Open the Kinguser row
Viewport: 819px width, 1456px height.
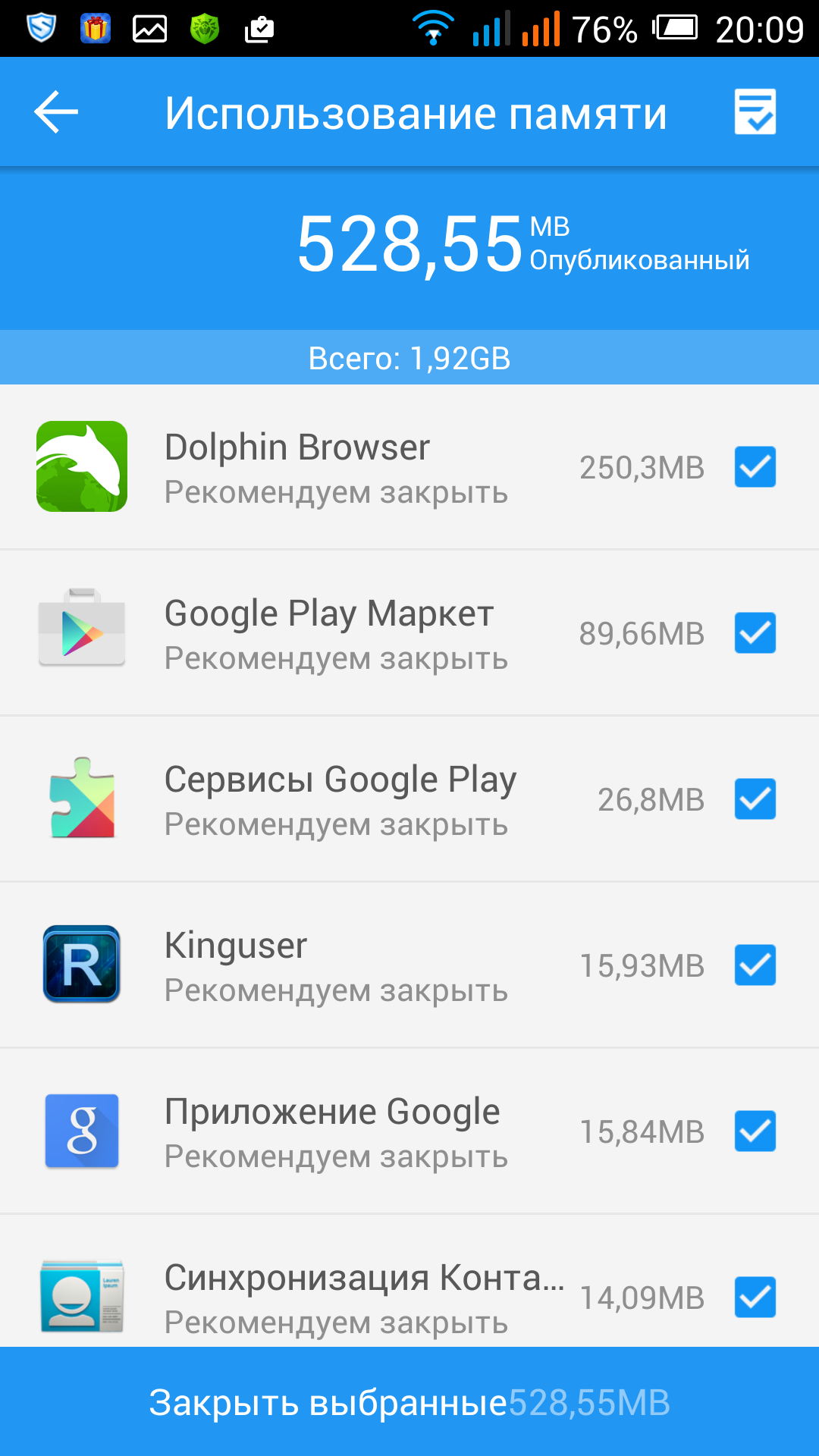click(x=334, y=966)
